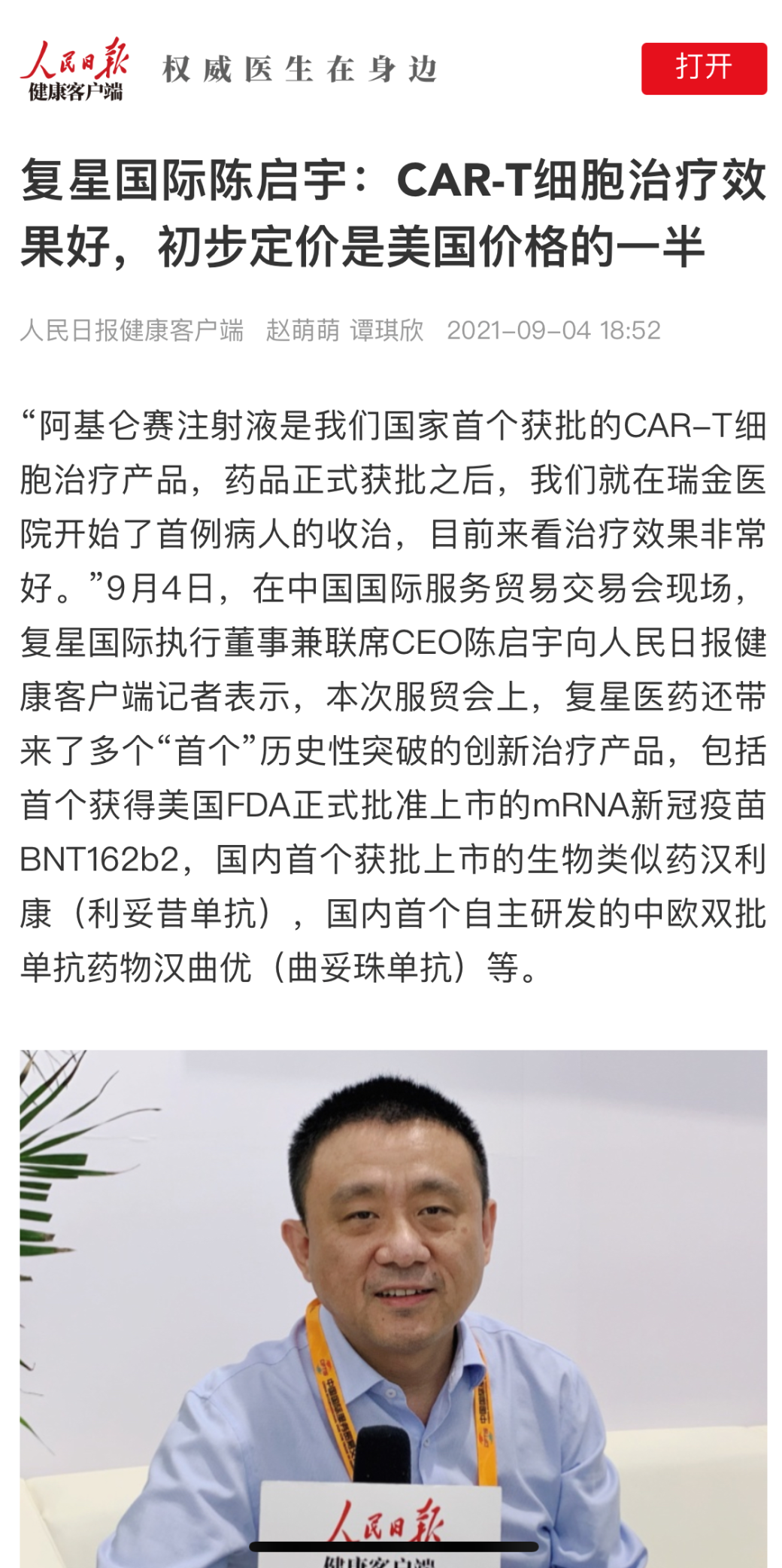Tap the red 打开 button
The width and height of the screenshot is (782, 1568).
(703, 68)
